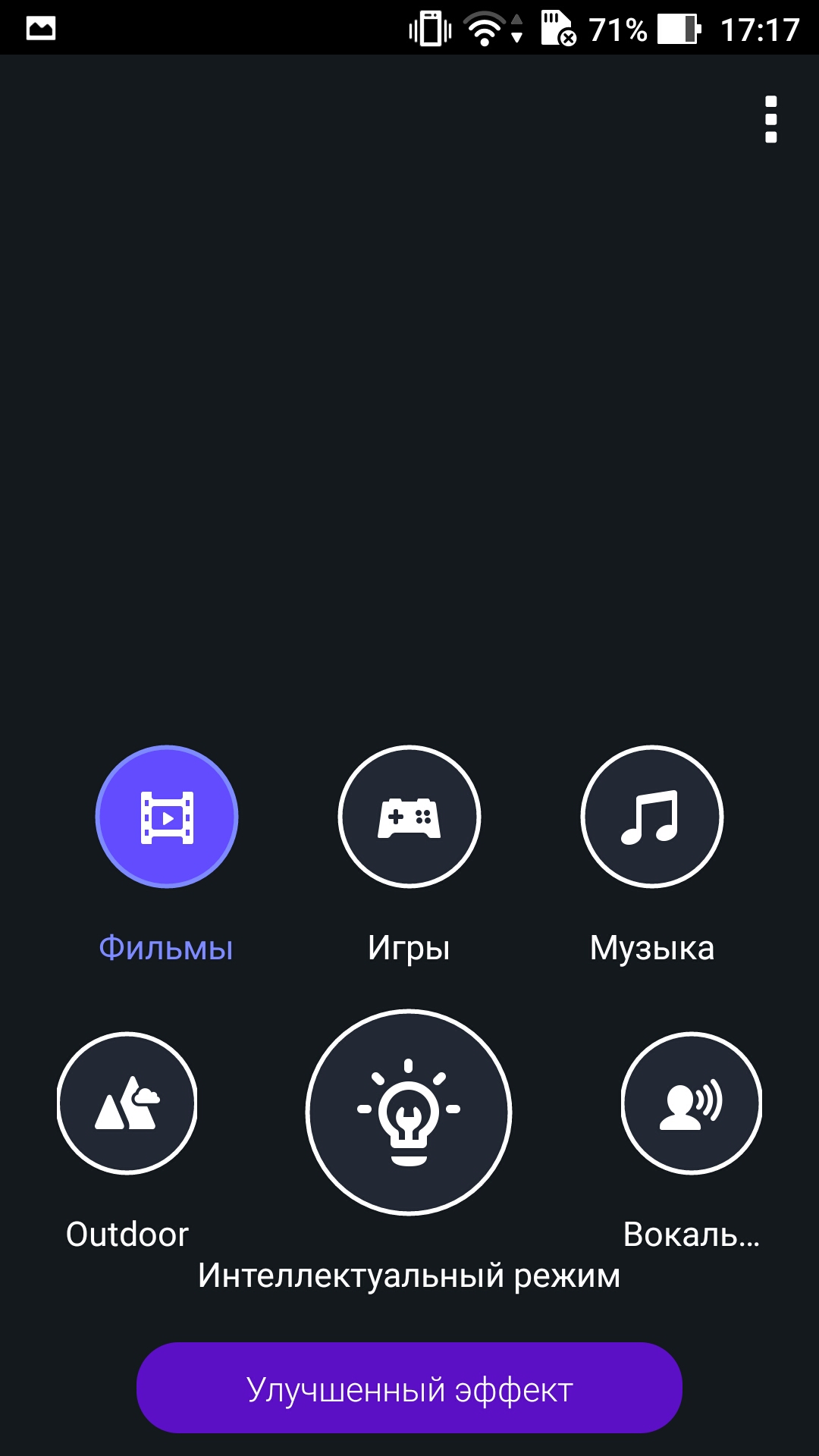Tap the Улучшенный эффект button

tap(409, 1388)
